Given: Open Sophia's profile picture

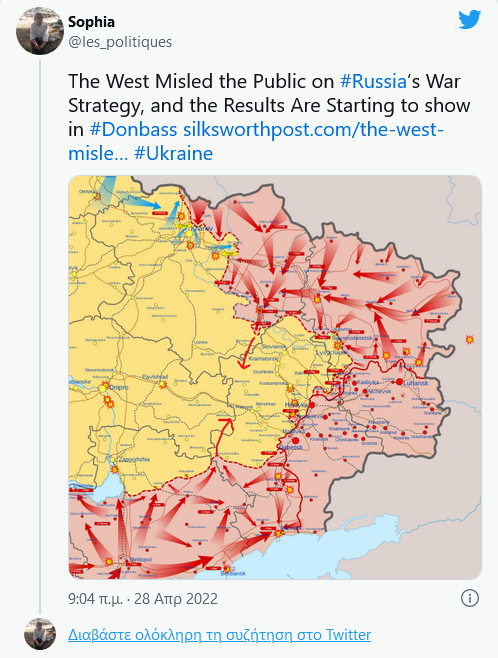Looking at the screenshot, I should point(40,31).
